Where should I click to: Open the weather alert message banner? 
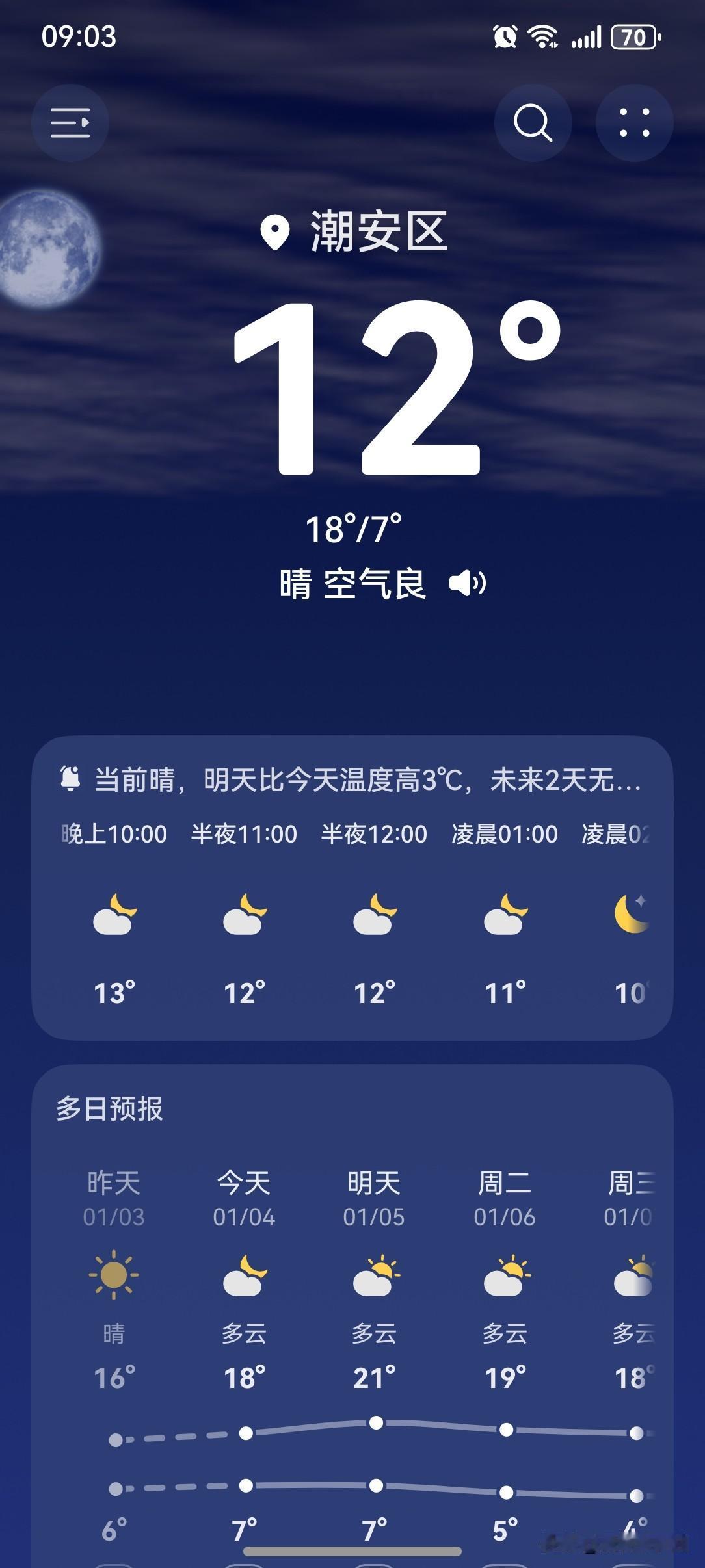coord(364,782)
